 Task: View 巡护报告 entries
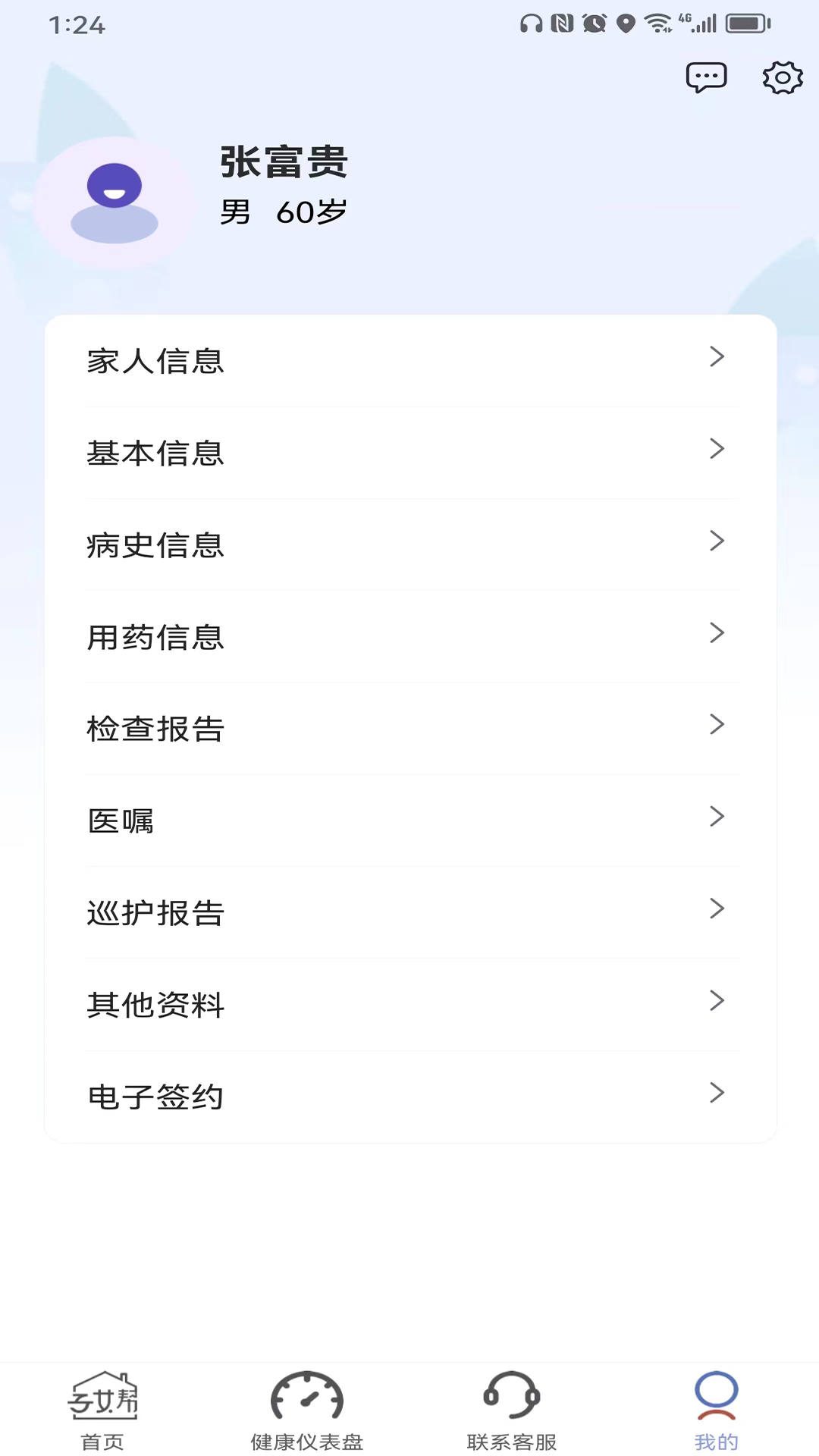(409, 912)
